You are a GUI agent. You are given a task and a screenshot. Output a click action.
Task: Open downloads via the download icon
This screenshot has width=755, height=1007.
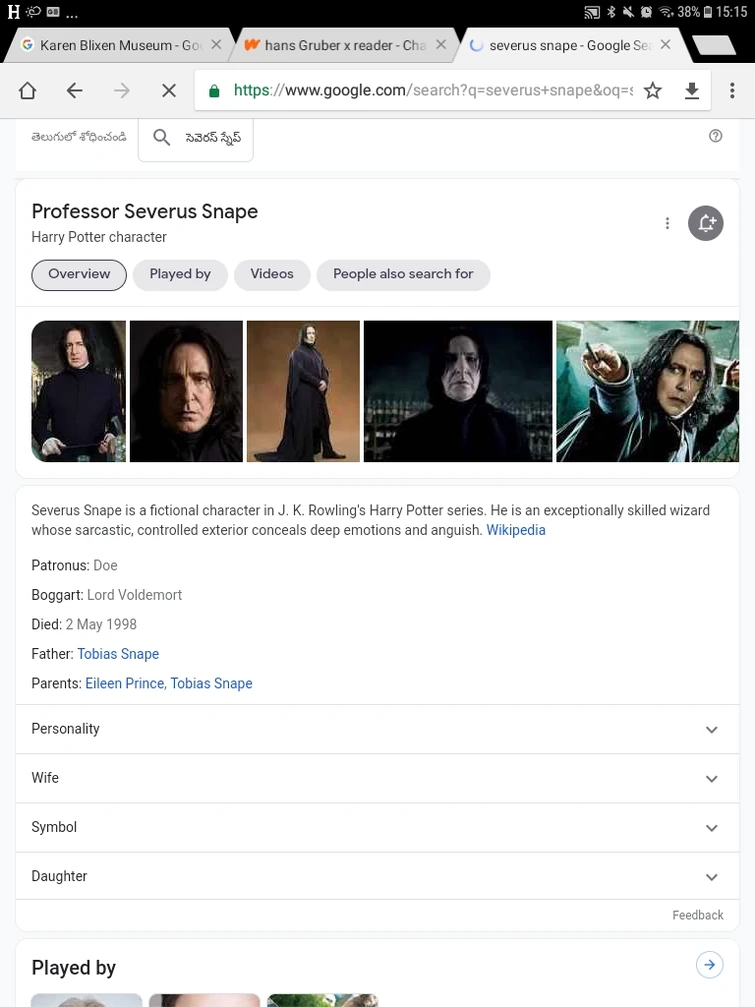(x=692, y=90)
